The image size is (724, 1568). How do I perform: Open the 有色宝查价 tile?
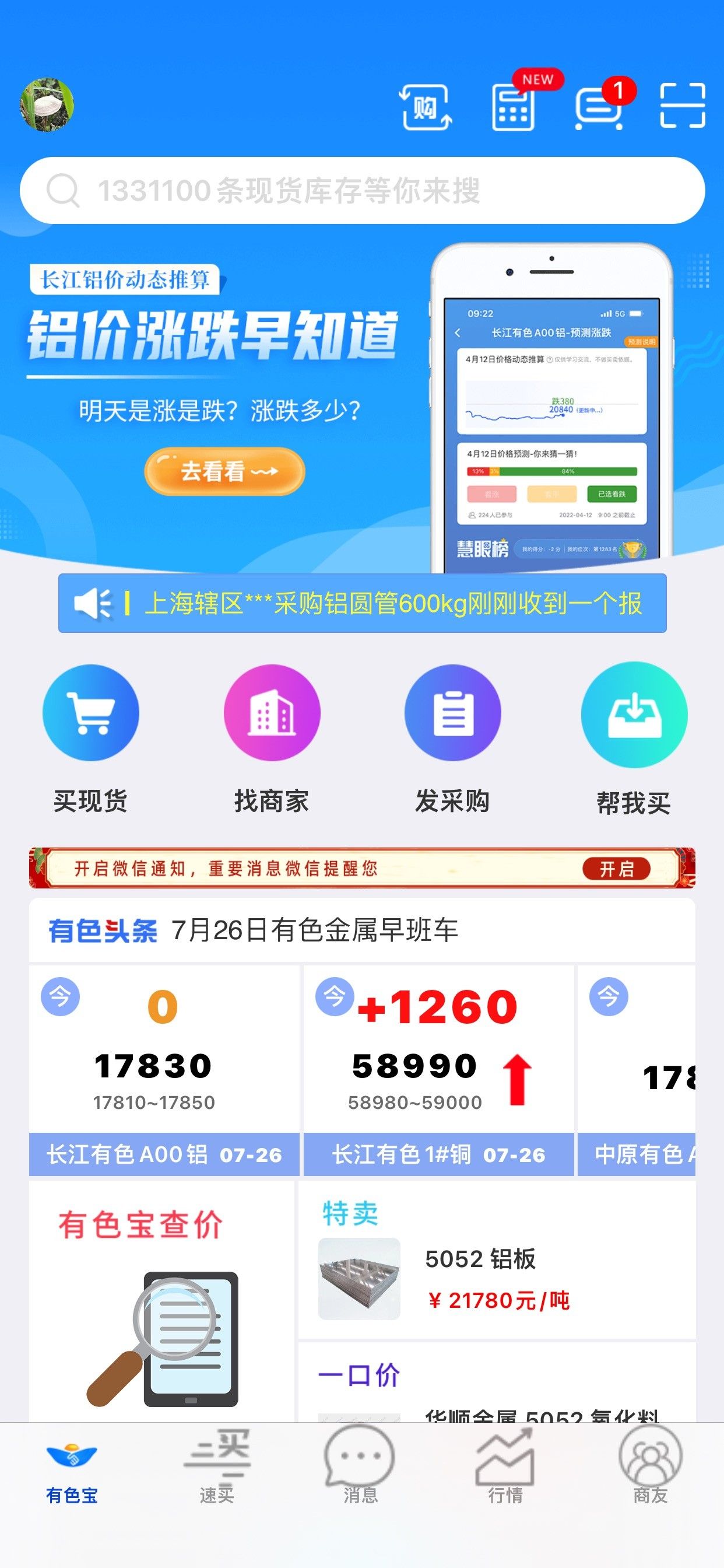tap(162, 1301)
